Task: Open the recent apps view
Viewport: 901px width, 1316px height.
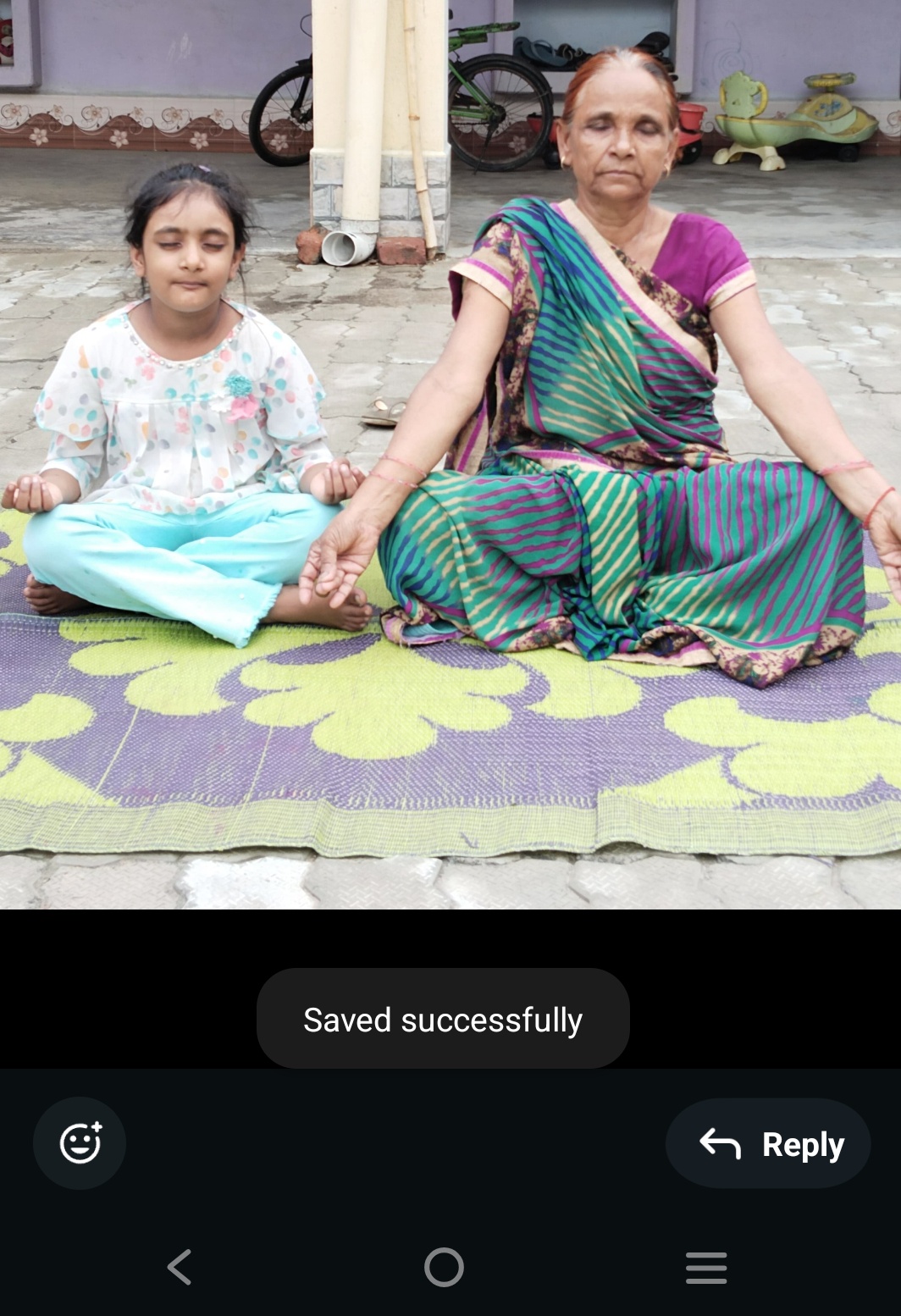Action: pos(706,1267)
